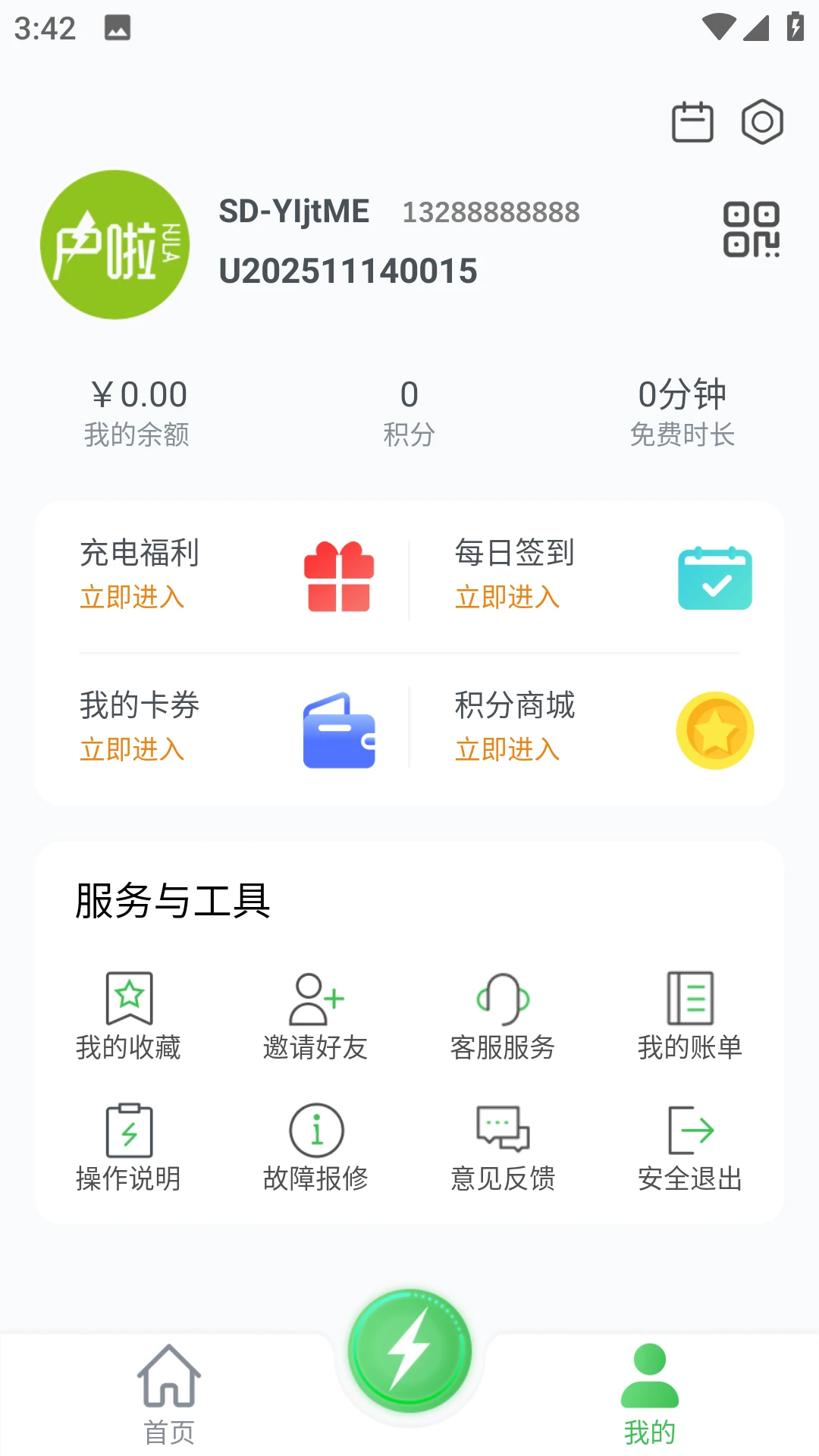Tap the gold coin icon for points mall
Image resolution: width=819 pixels, height=1456 pixels.
pyautogui.click(x=714, y=730)
